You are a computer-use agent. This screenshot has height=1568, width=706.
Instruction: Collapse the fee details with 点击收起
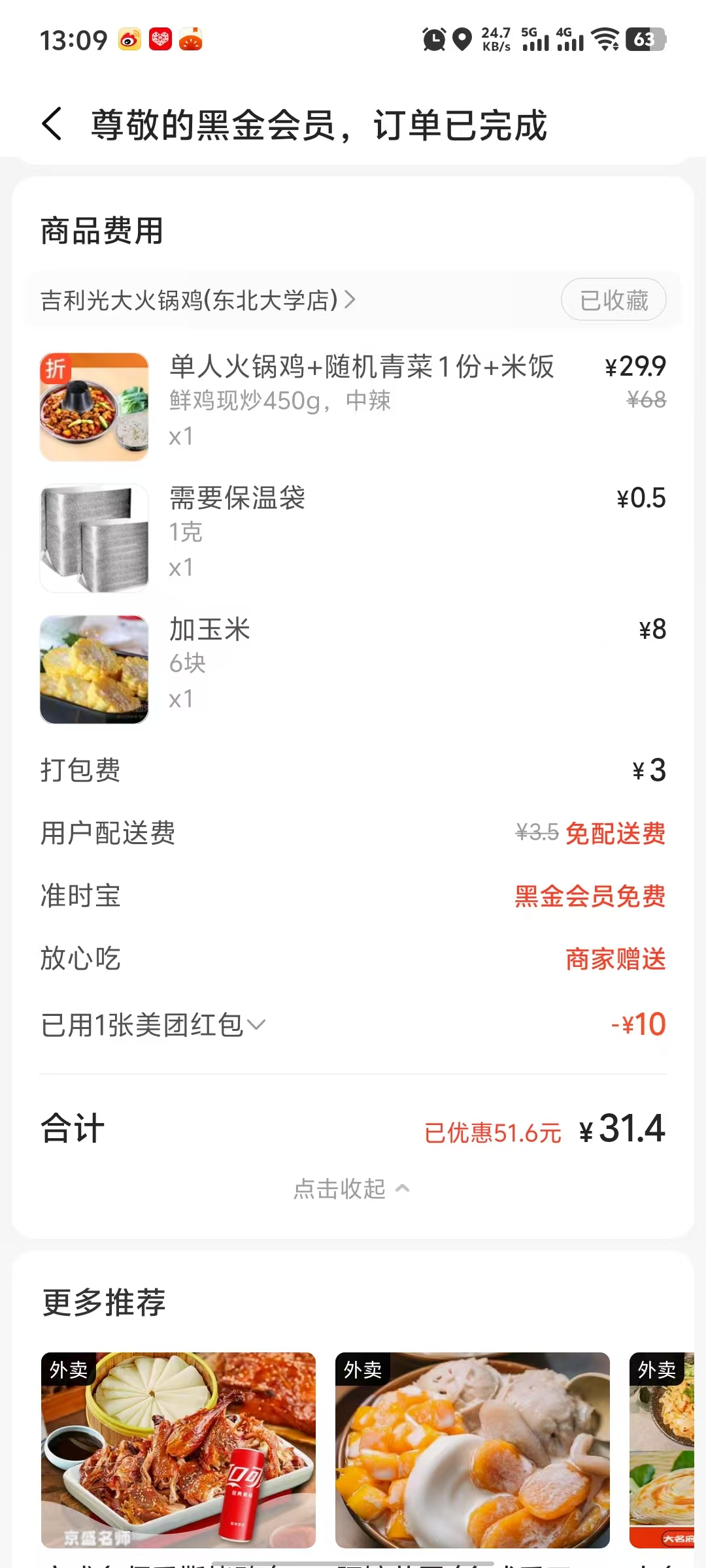(x=352, y=1188)
